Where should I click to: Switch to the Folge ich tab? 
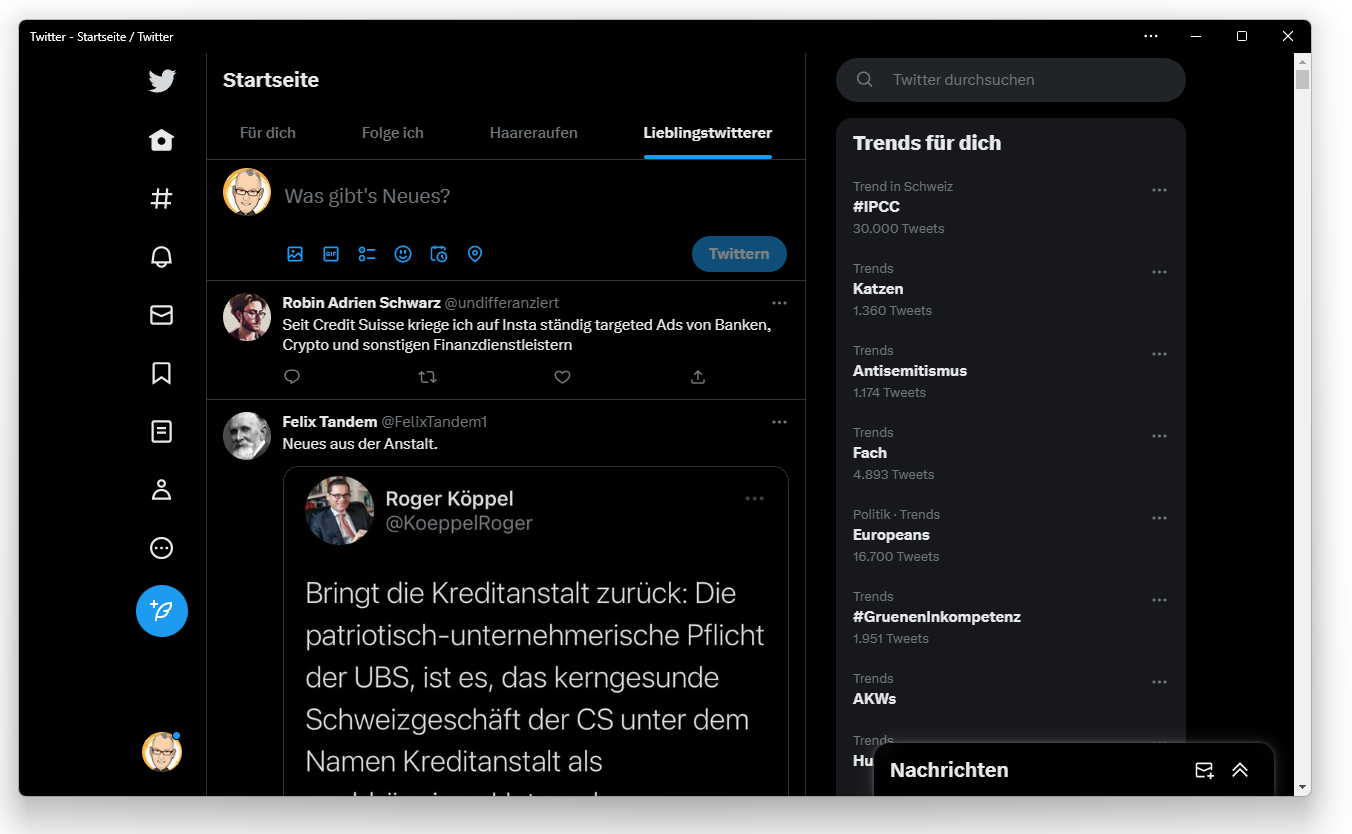point(392,133)
